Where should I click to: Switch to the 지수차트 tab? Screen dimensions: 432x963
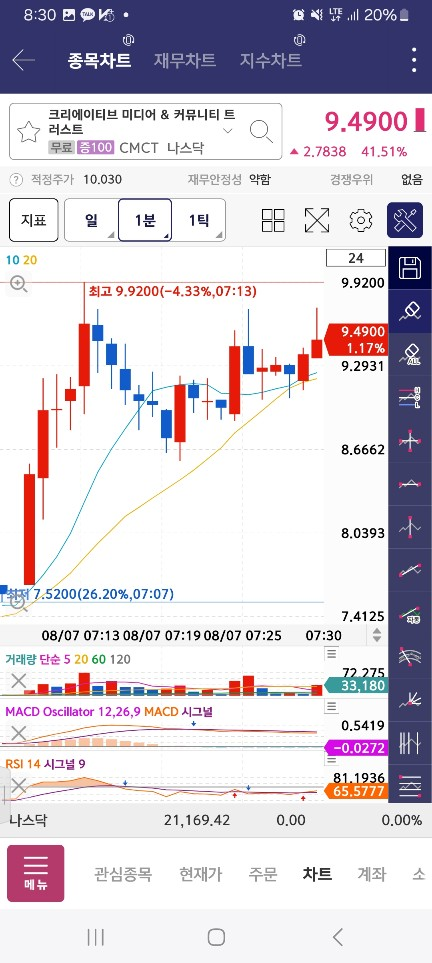(270, 60)
